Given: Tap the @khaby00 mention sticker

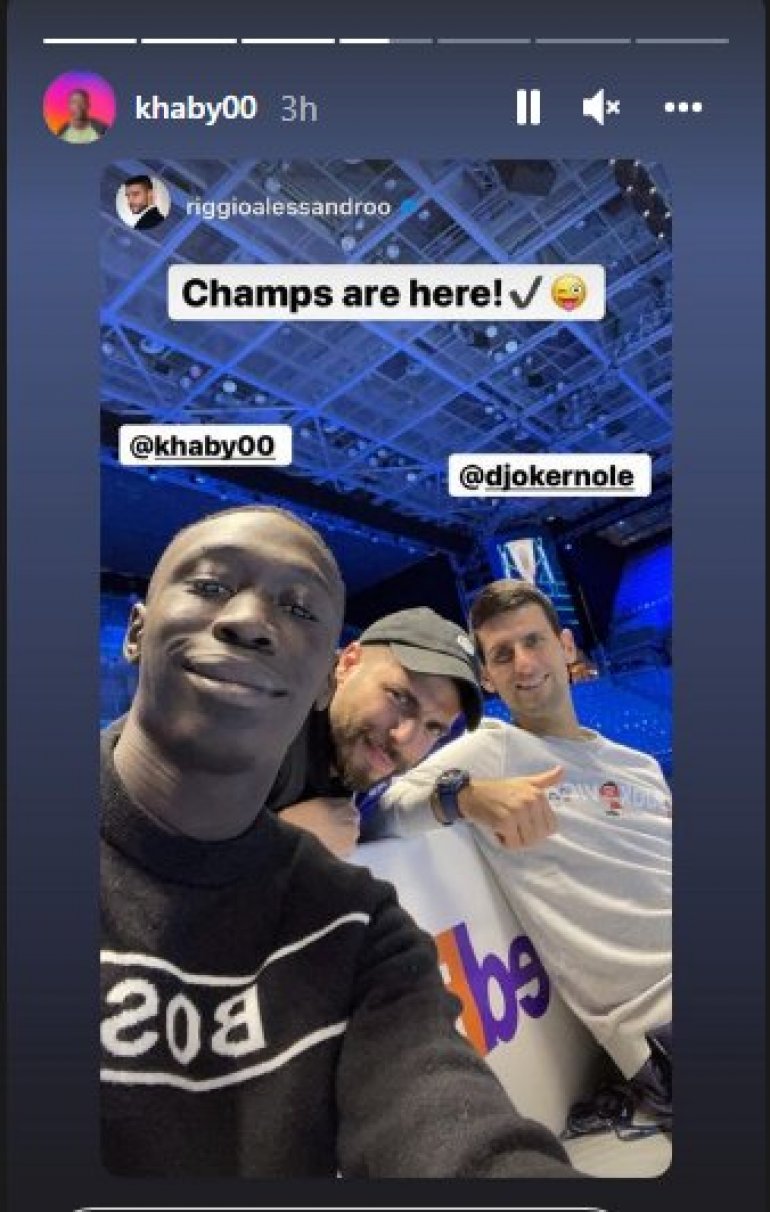Looking at the screenshot, I should point(205,445).
